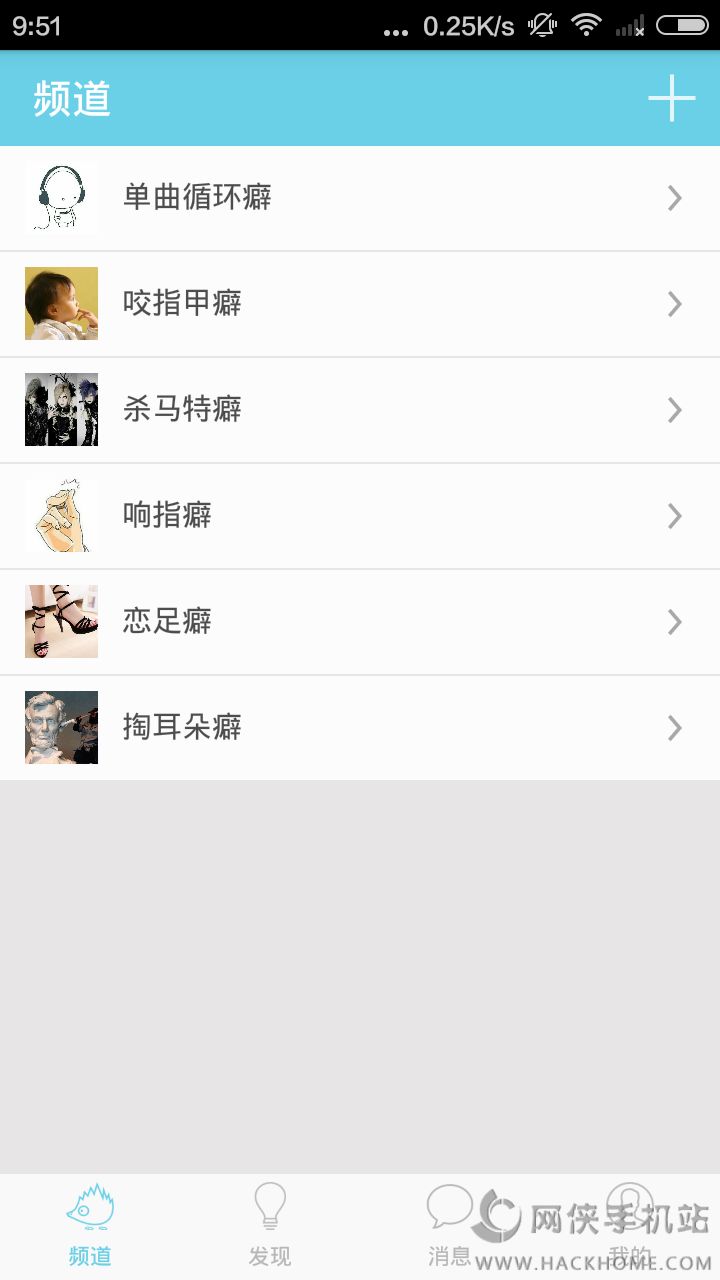Go to the 响指癖 channel

coord(360,516)
